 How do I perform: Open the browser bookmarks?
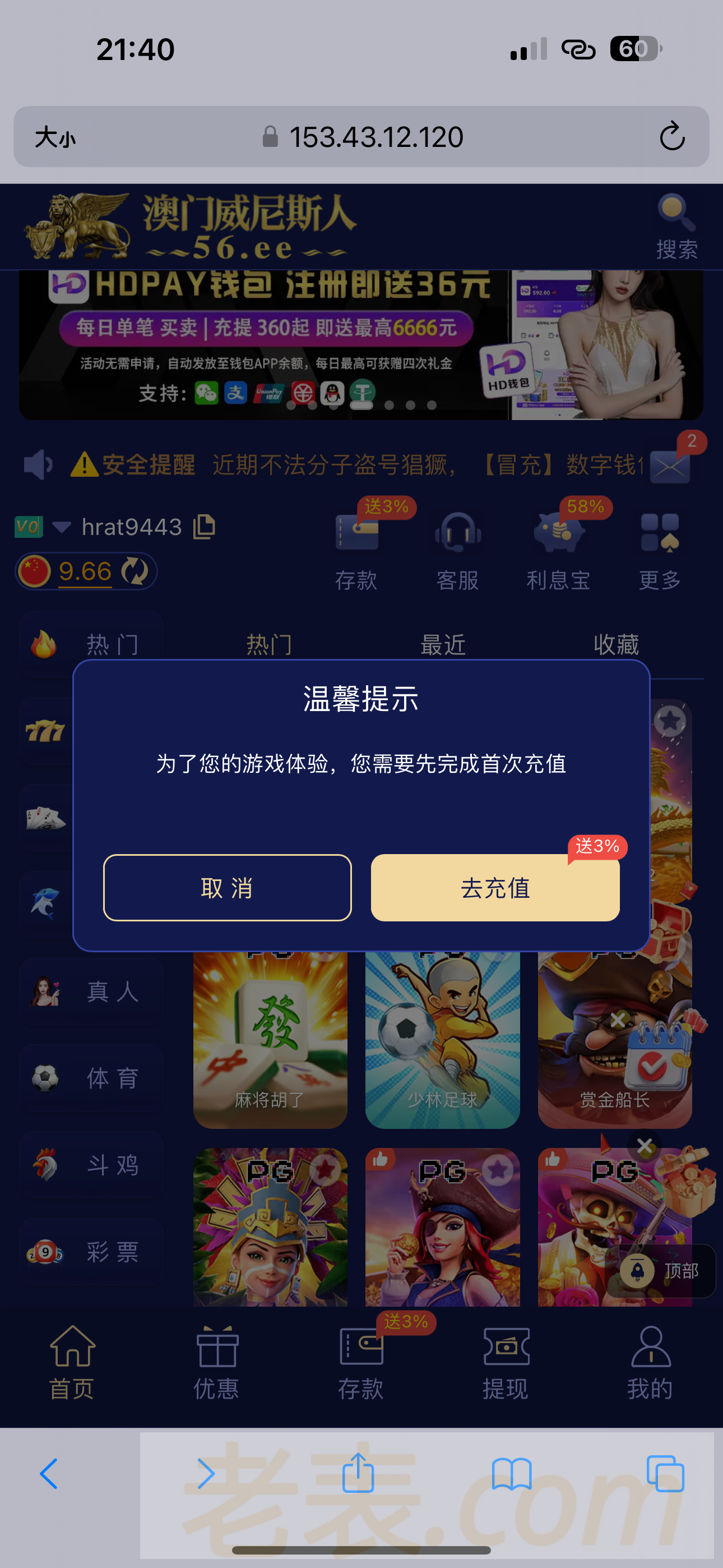click(x=511, y=1474)
